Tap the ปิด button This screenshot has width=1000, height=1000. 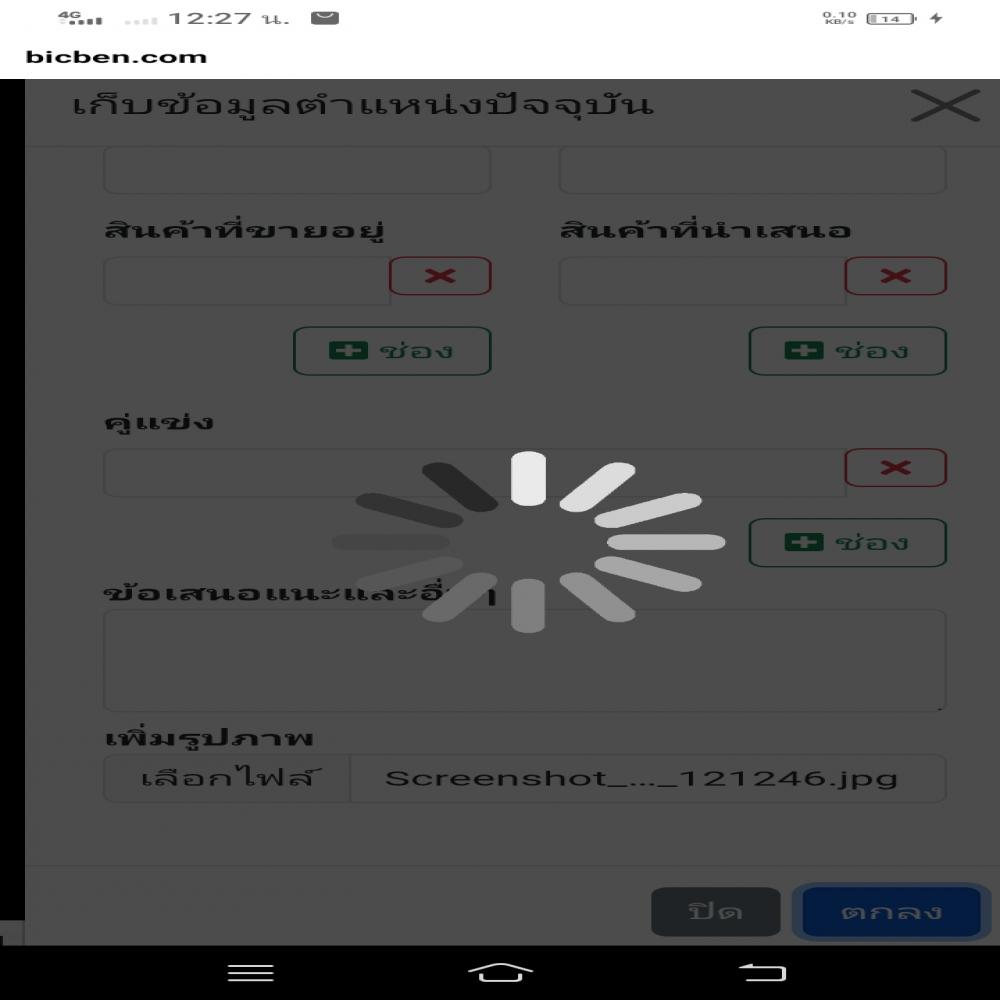pos(715,912)
